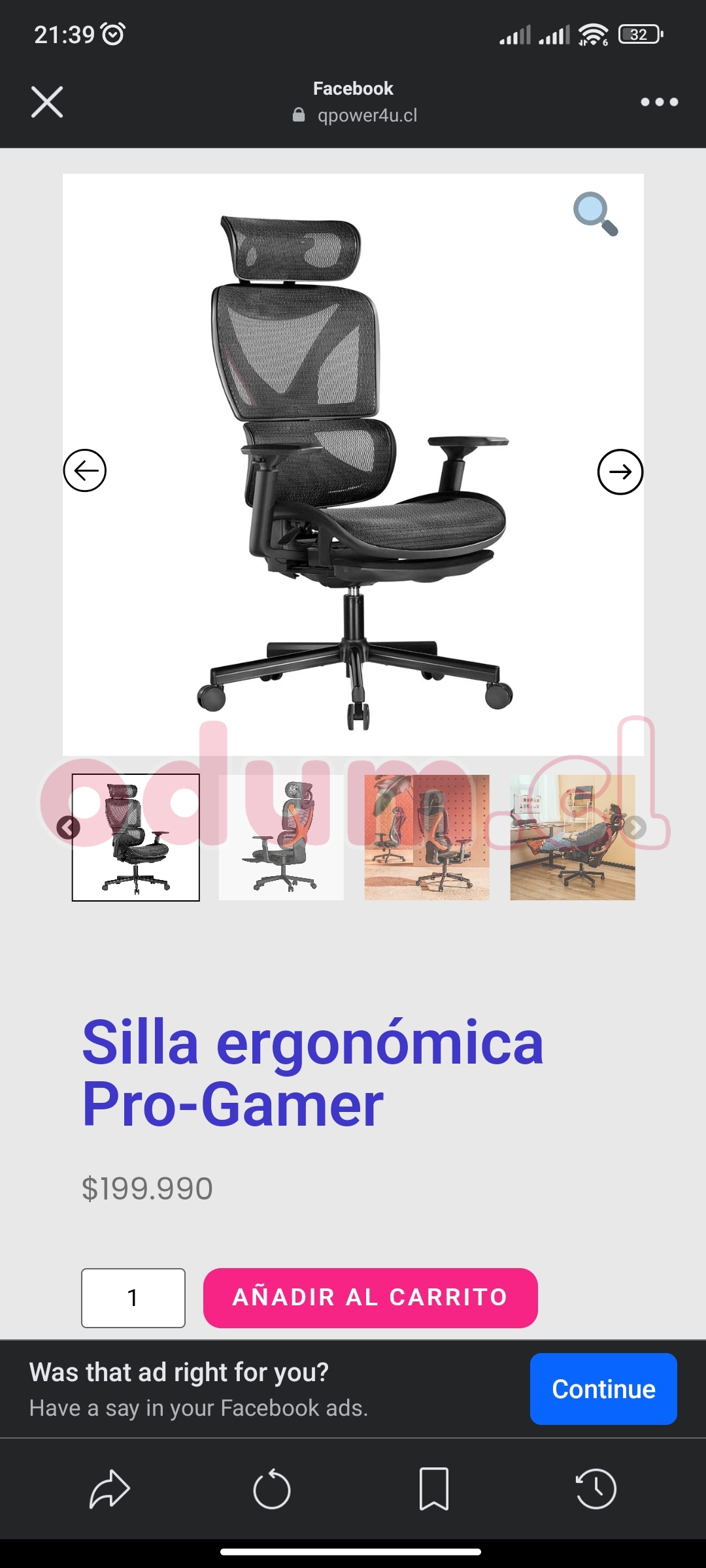Bookmark this product page
Viewport: 706px width, 1568px height.
pos(433,1489)
